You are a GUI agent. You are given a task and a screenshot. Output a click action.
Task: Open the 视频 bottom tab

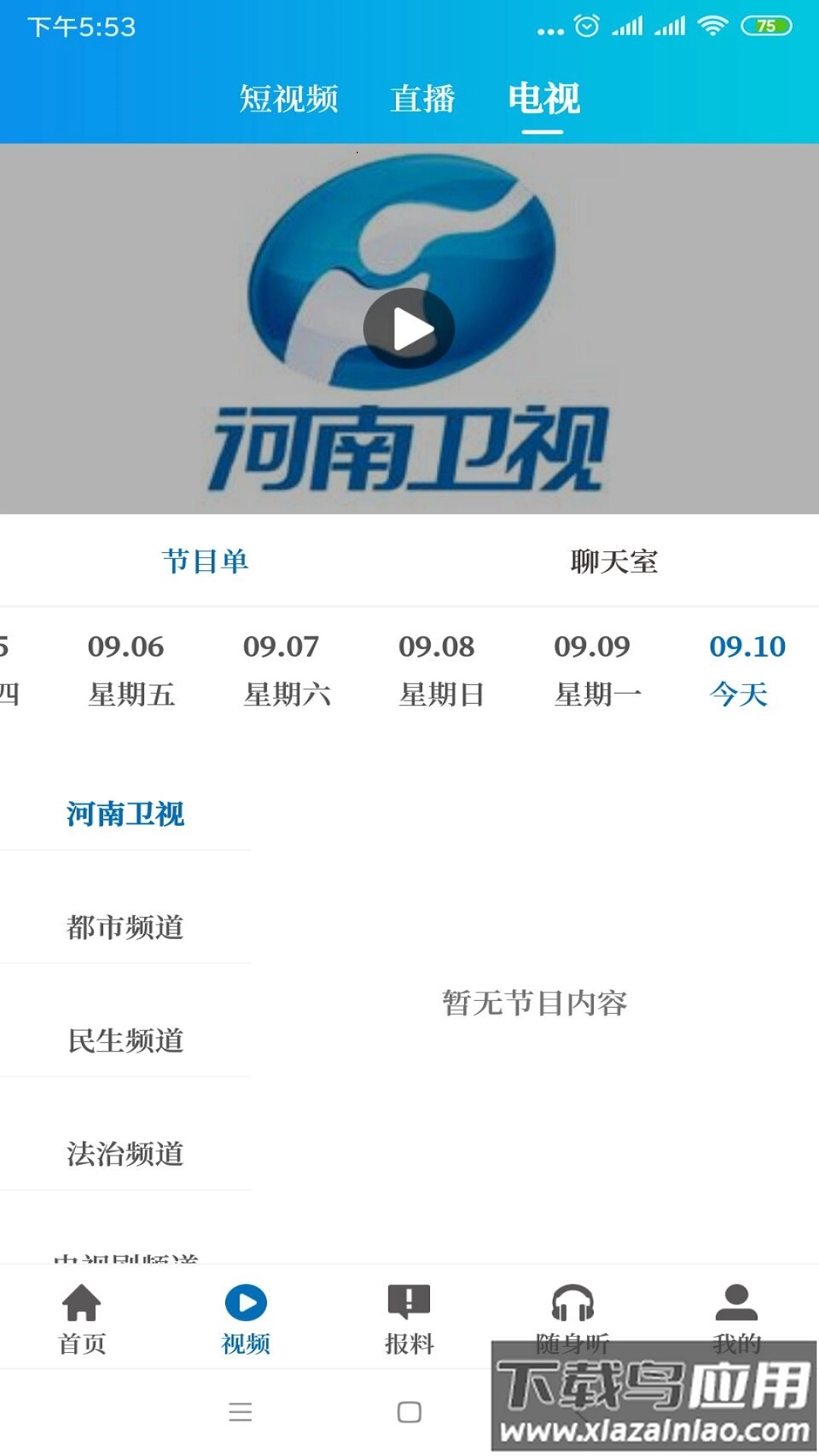pos(246,1318)
